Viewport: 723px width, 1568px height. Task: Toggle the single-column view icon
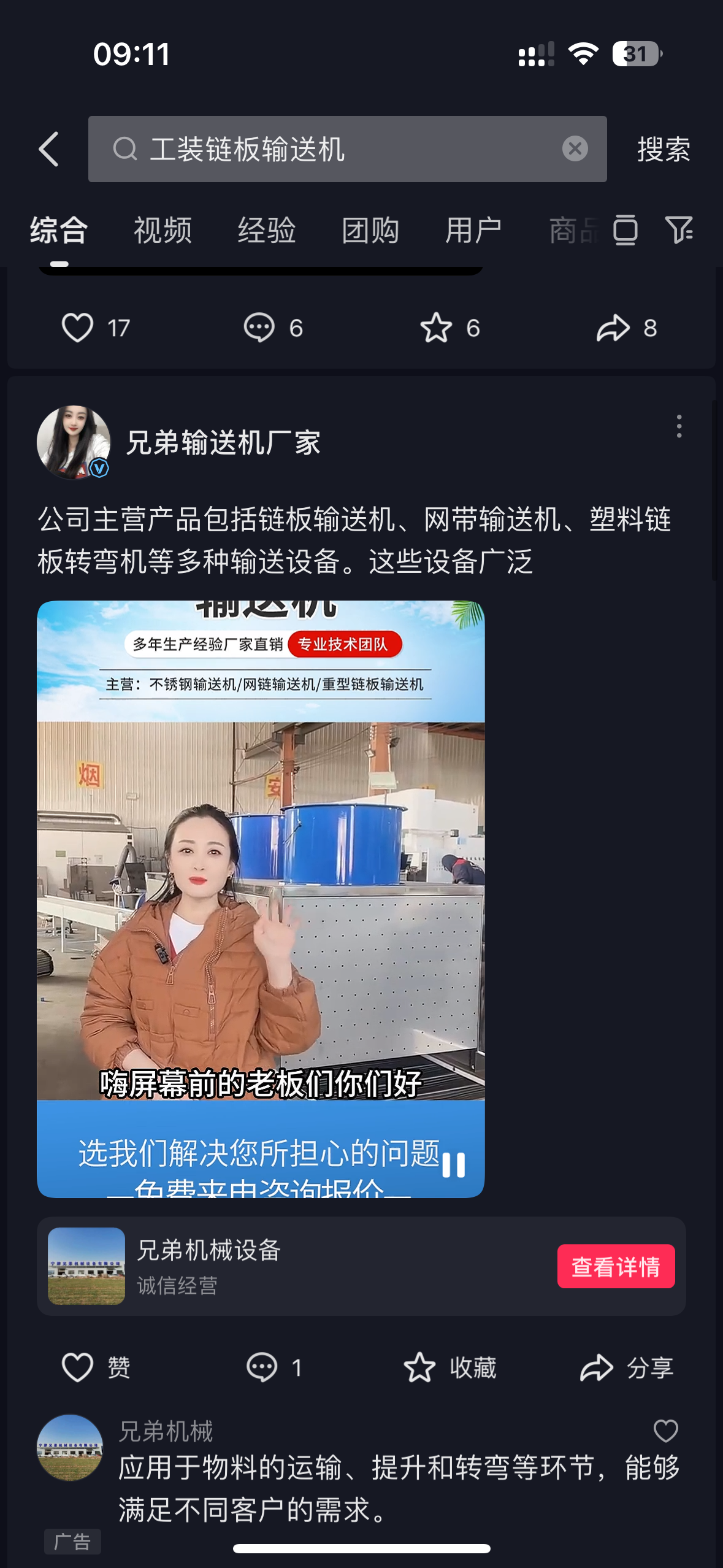click(x=625, y=230)
